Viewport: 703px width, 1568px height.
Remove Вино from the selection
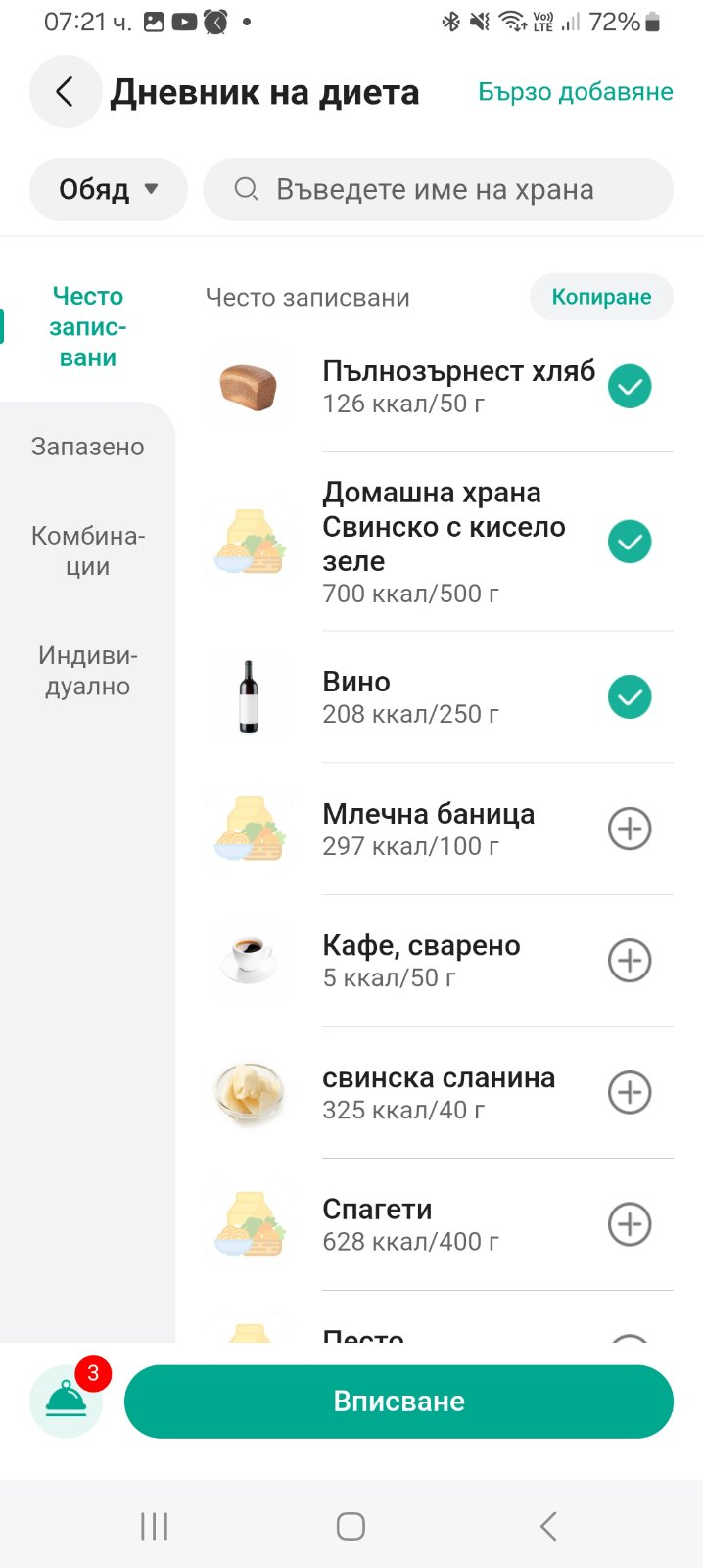tap(630, 697)
